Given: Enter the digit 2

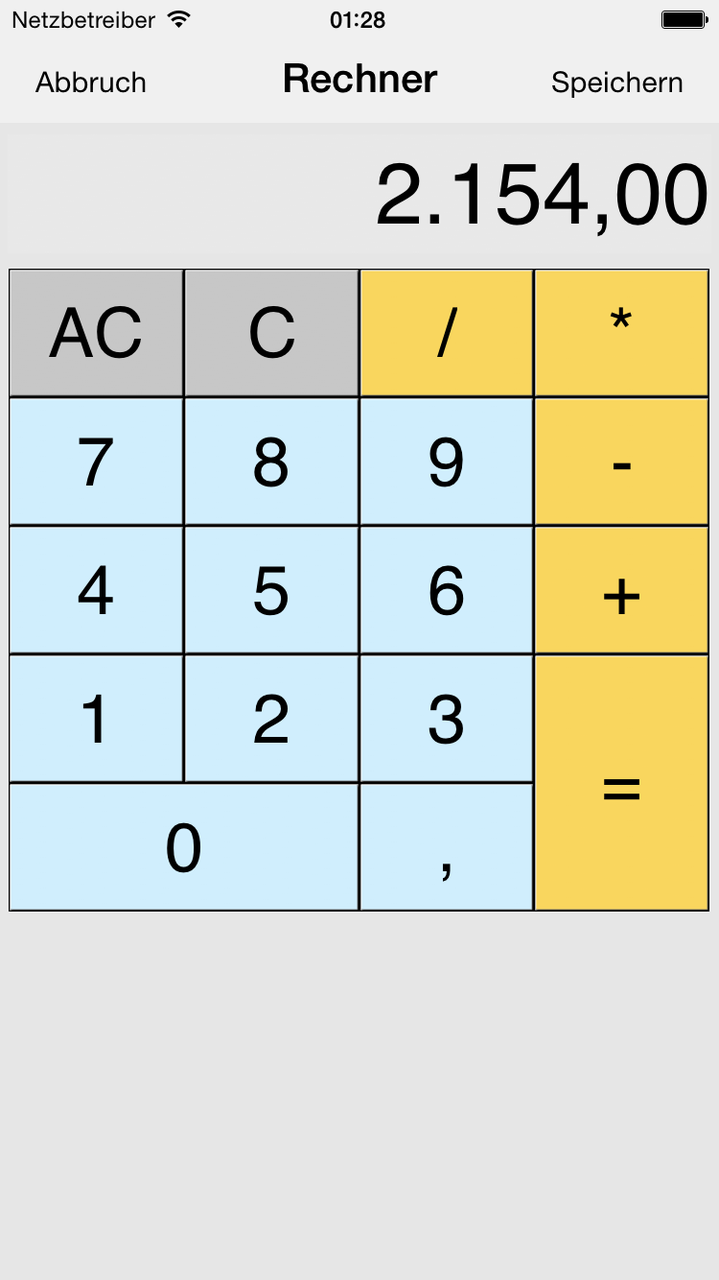Looking at the screenshot, I should [272, 718].
